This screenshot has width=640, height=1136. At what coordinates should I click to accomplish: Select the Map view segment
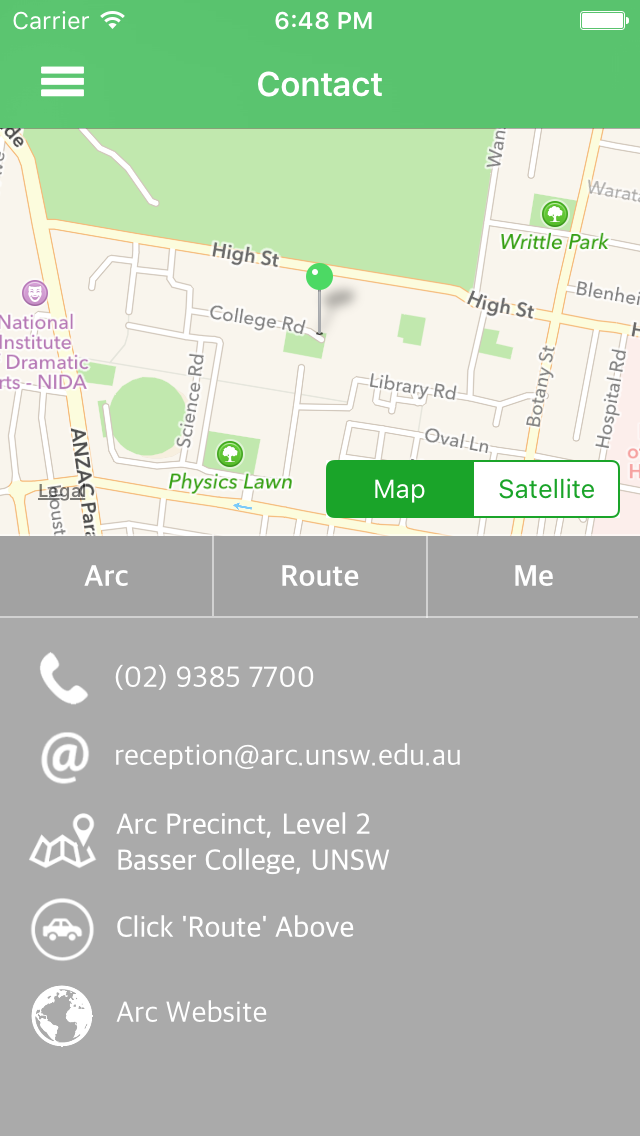pos(399,489)
